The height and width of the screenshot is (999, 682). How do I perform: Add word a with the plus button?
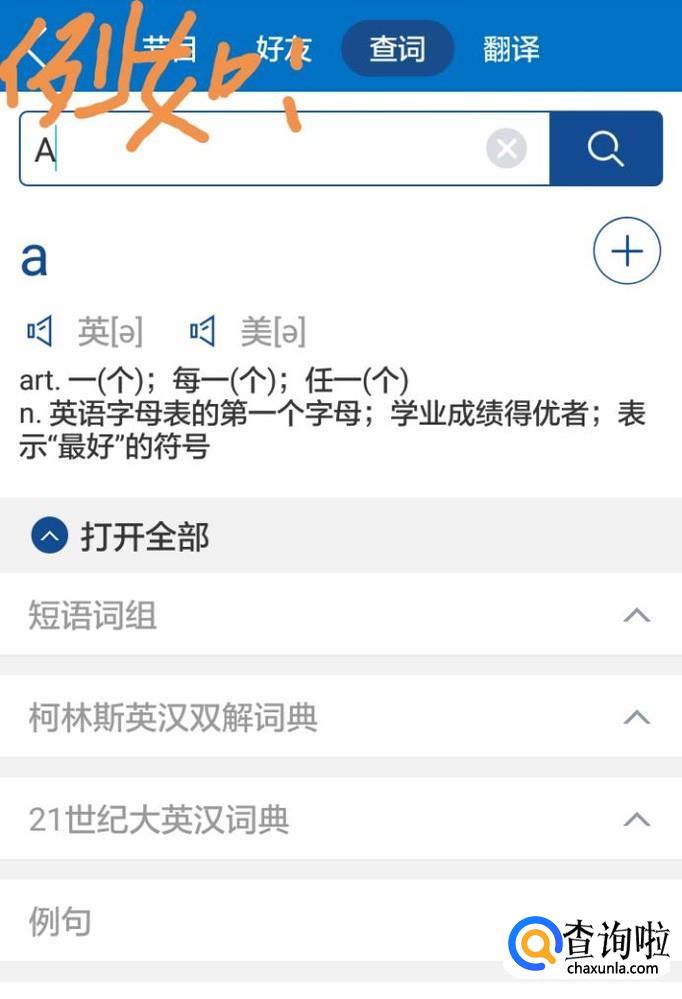tap(627, 250)
